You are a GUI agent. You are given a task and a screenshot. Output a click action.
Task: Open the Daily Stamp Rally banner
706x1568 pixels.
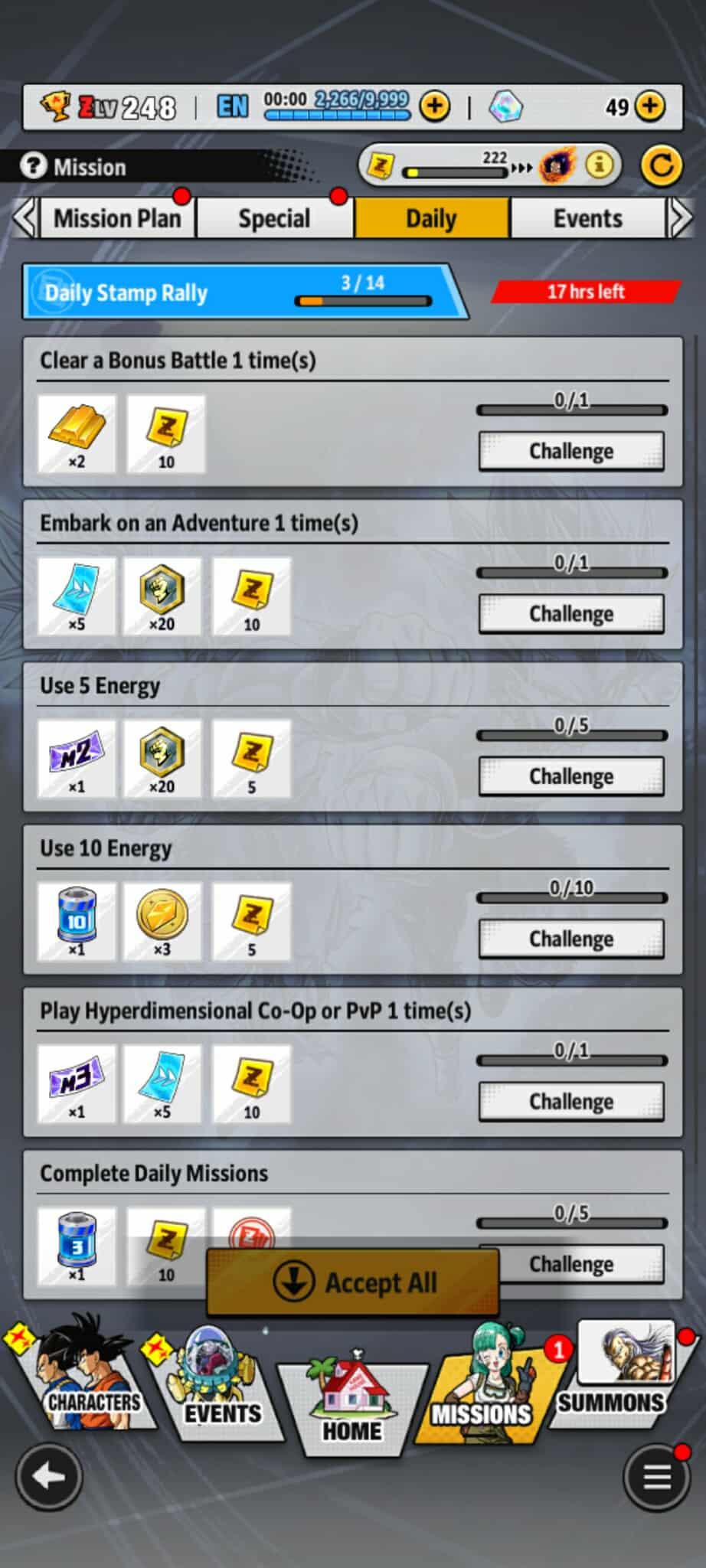pyautogui.click(x=237, y=292)
